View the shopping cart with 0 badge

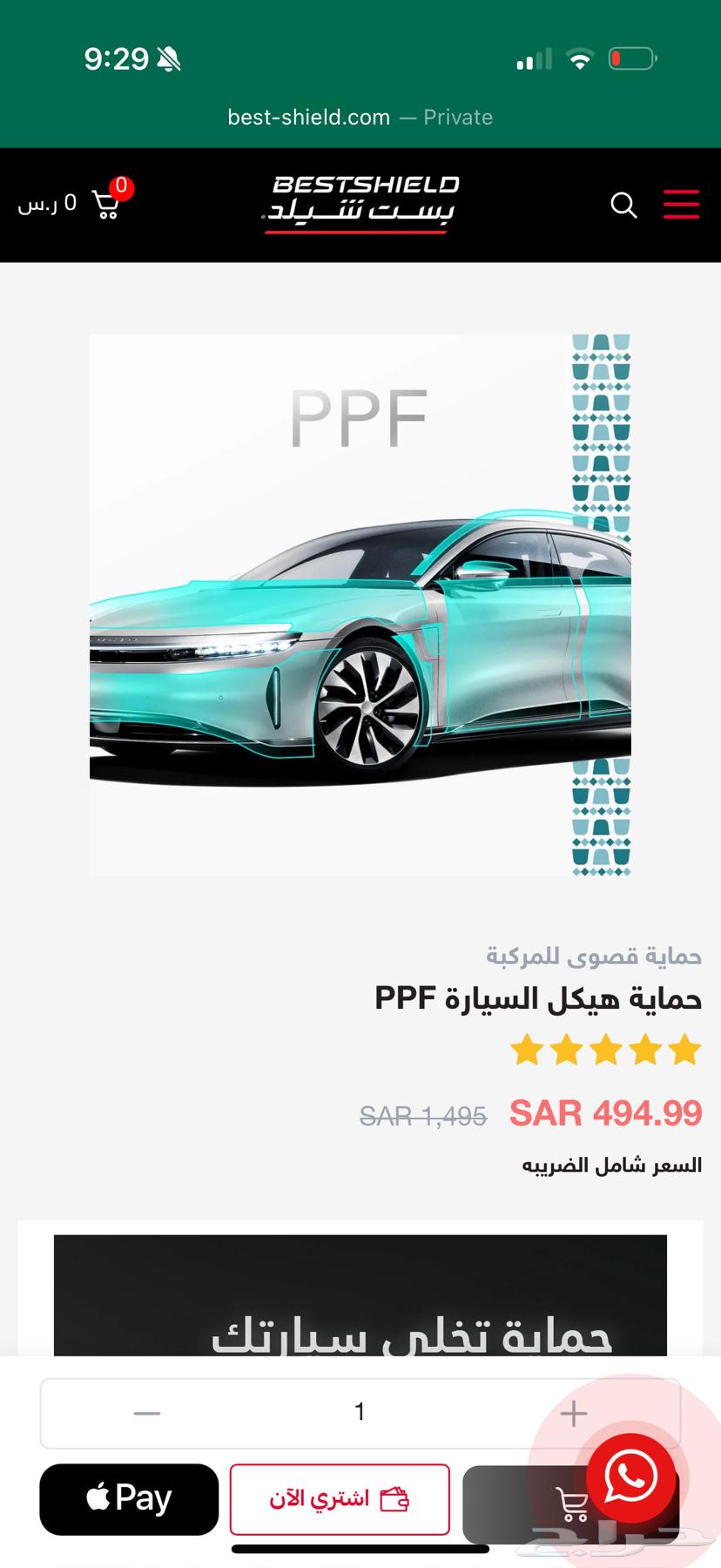coord(104,205)
